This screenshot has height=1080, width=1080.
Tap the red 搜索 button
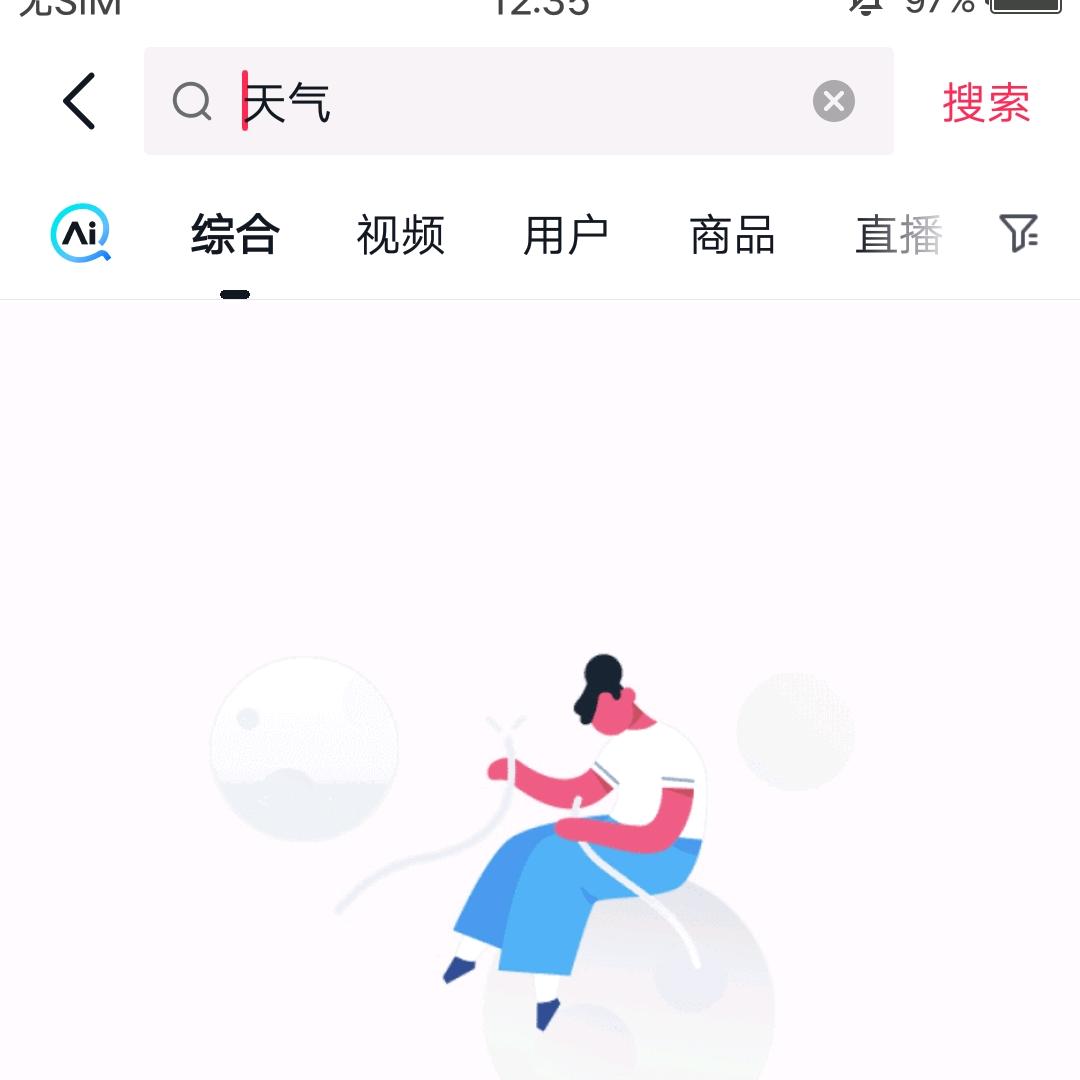coord(986,103)
